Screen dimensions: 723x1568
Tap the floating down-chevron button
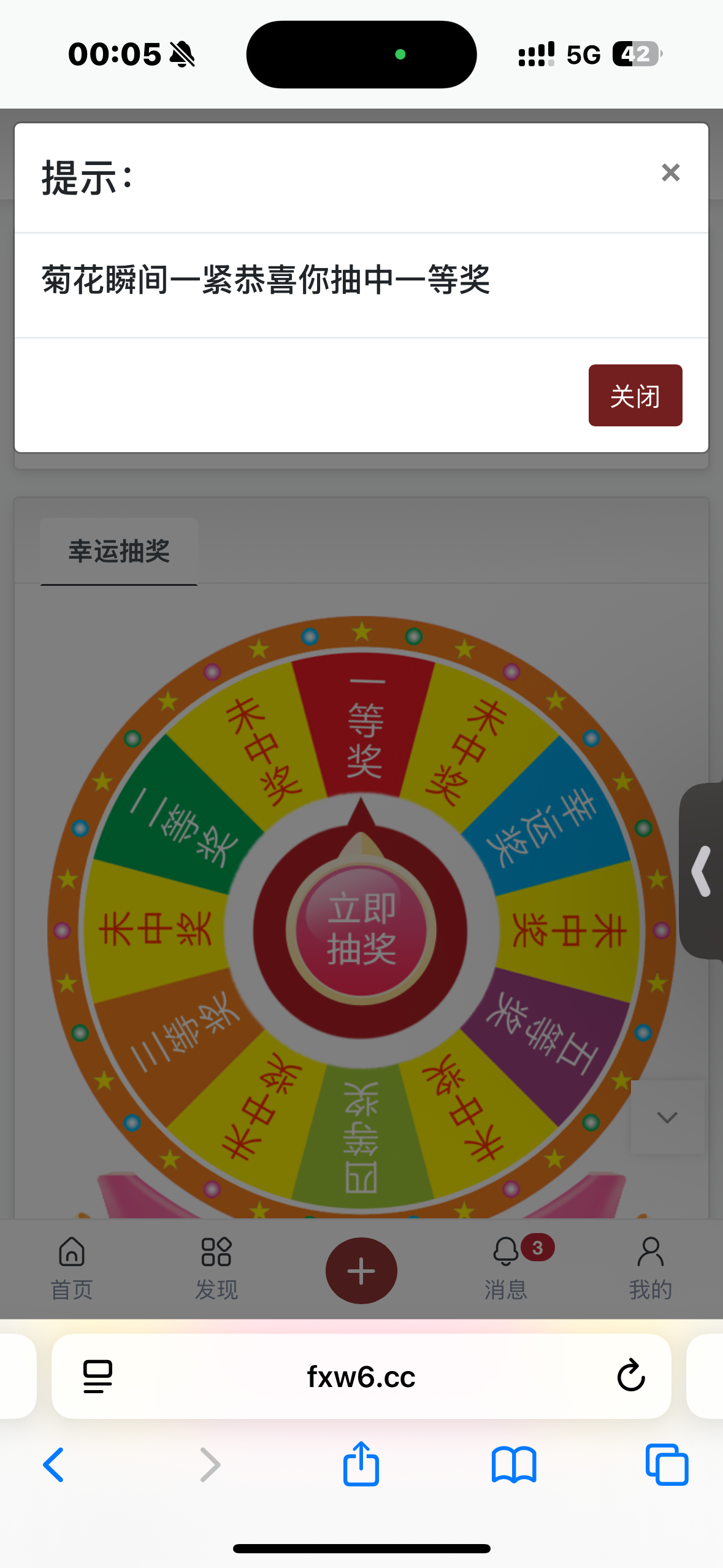pos(667,1117)
